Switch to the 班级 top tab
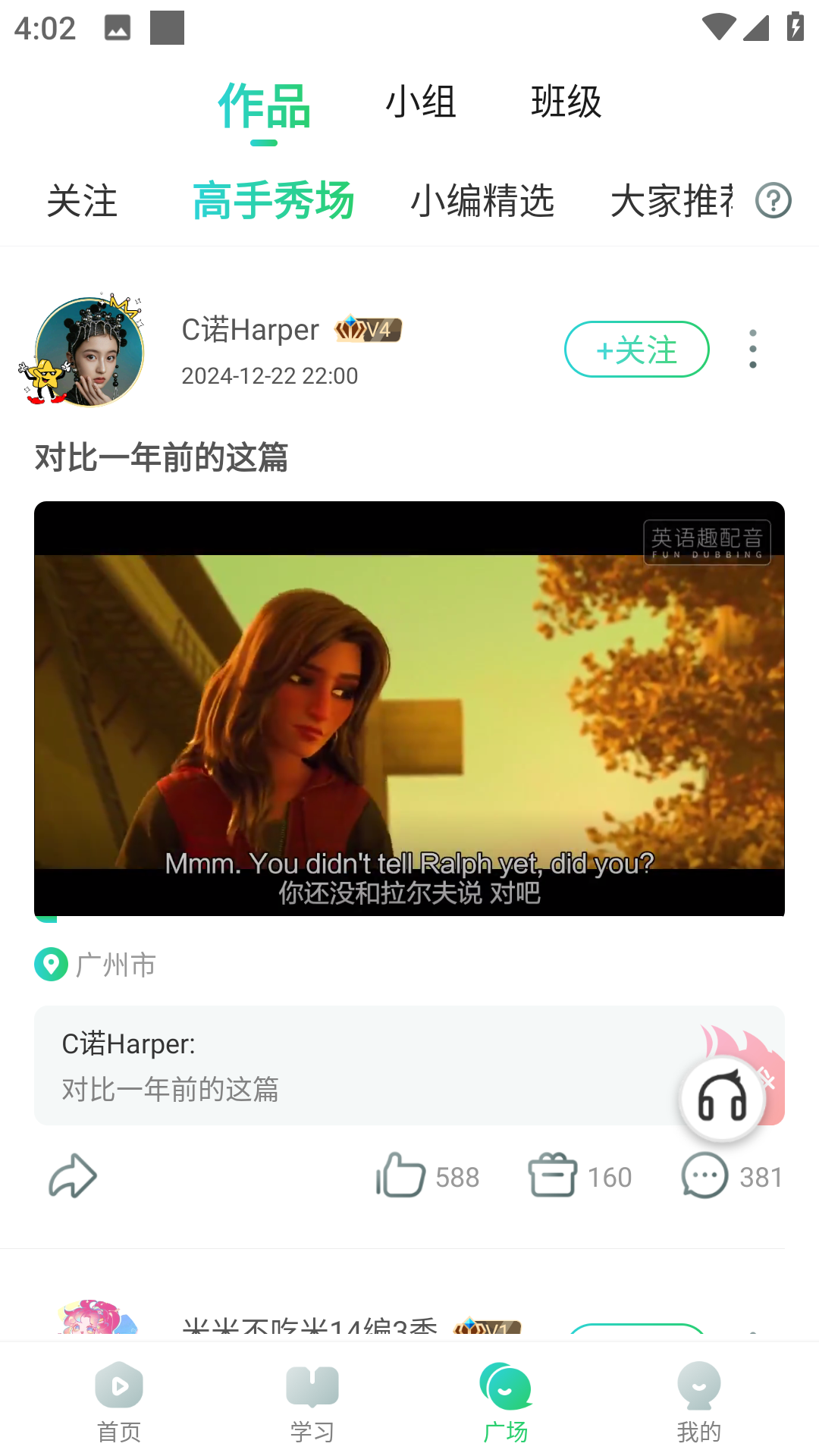This screenshot has width=819, height=1456. [566, 102]
